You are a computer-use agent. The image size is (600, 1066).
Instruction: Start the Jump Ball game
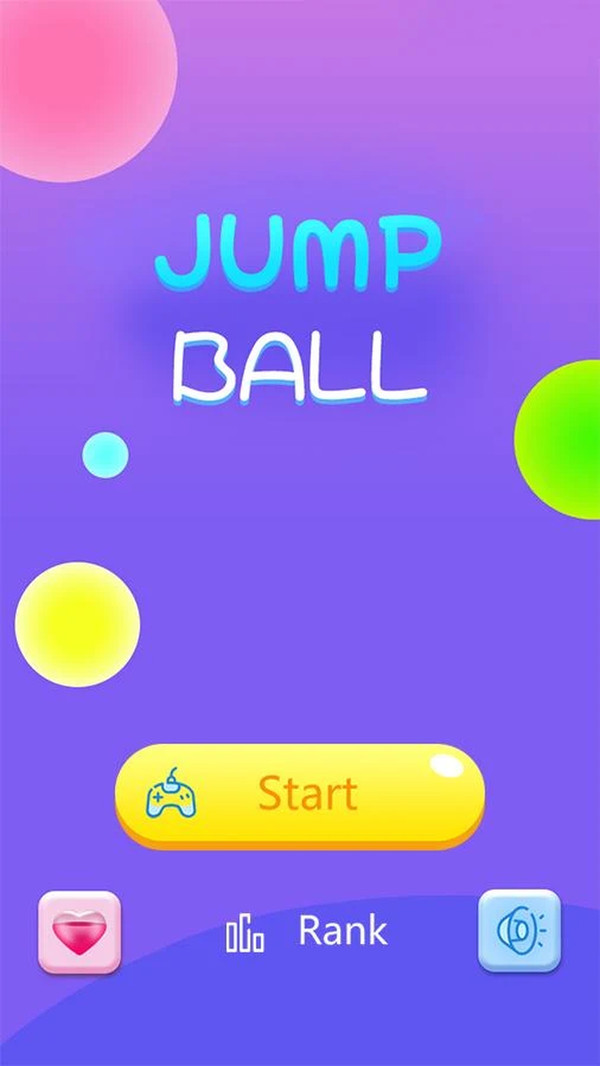click(x=300, y=795)
